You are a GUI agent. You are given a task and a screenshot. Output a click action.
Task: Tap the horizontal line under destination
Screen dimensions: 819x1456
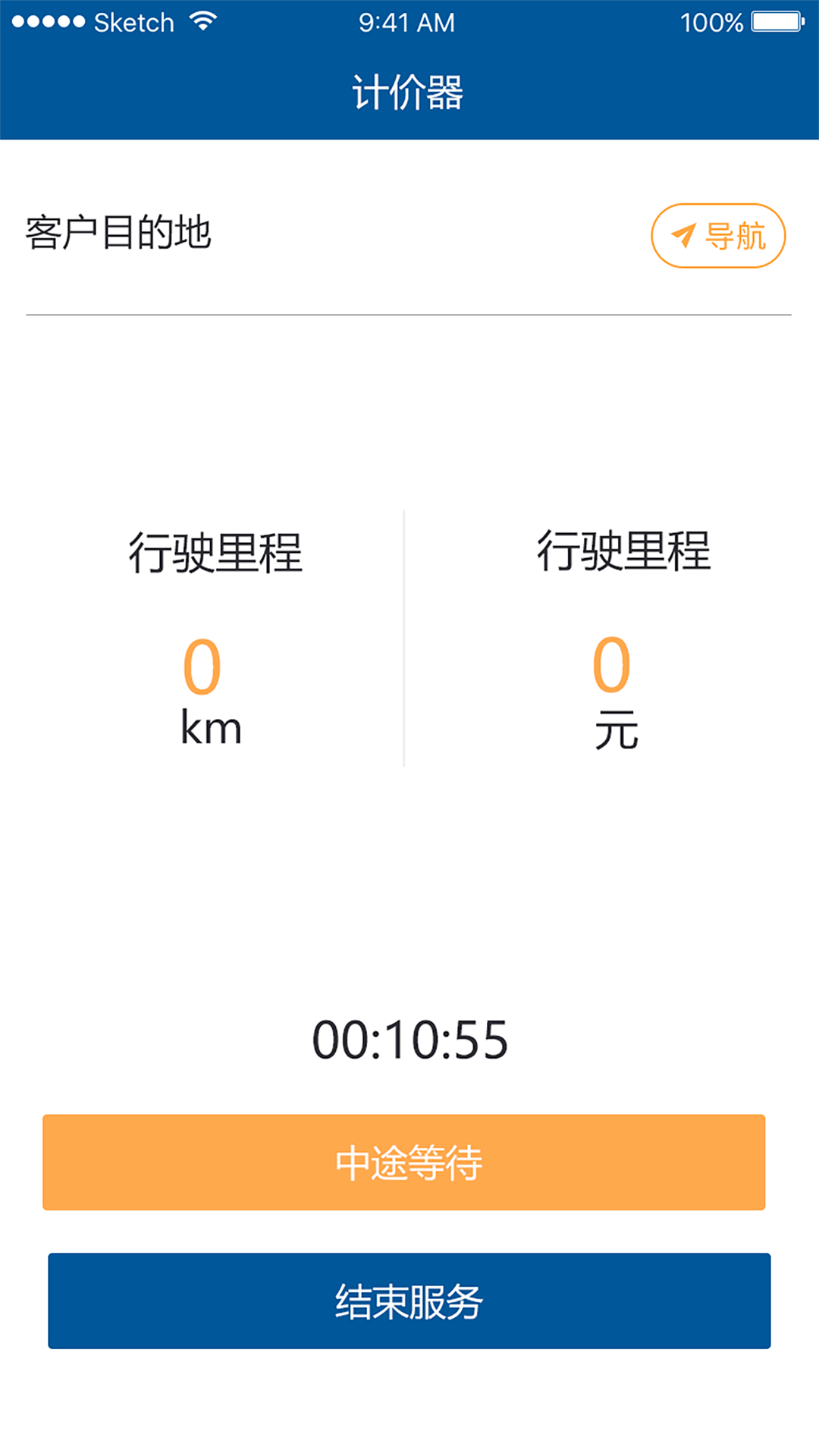[x=409, y=313]
